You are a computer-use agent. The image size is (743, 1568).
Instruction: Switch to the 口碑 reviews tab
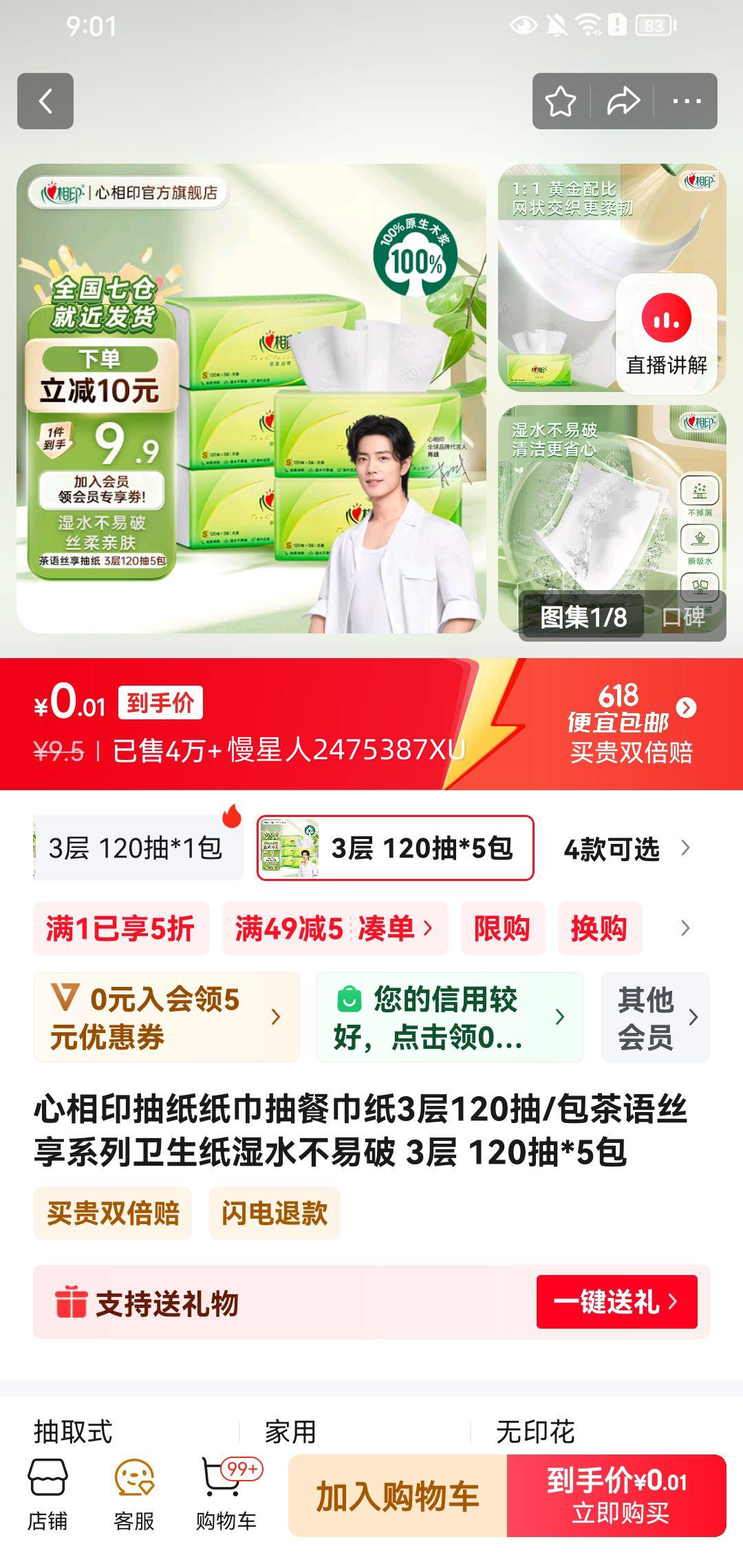684,617
